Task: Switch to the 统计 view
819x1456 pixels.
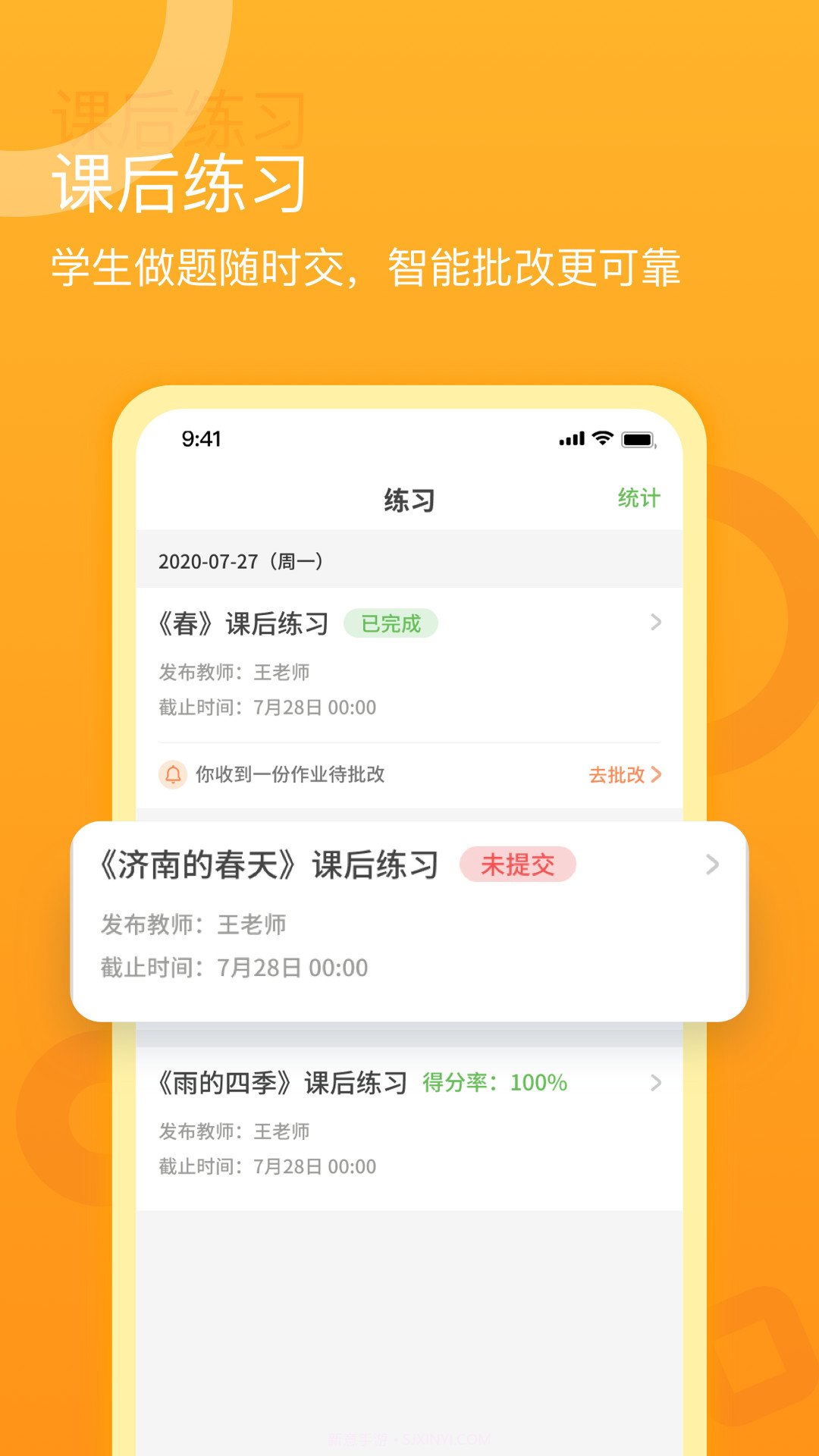Action: (x=639, y=498)
